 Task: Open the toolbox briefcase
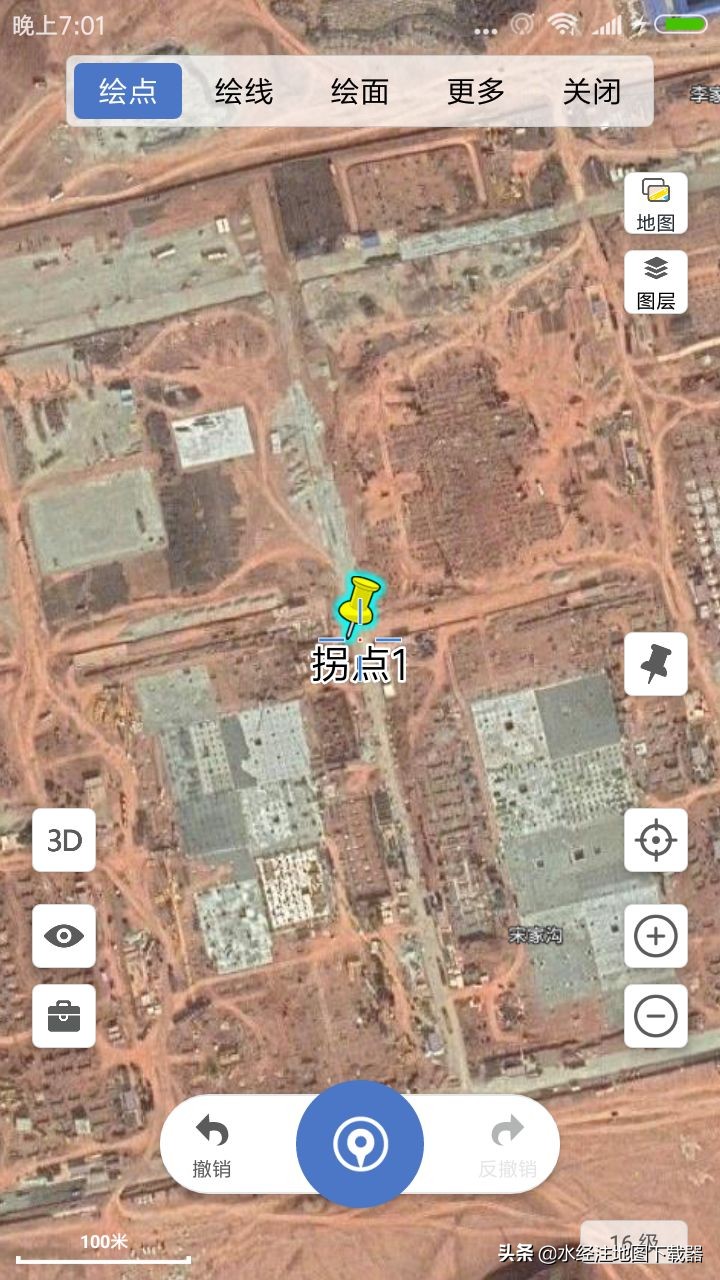(x=64, y=1016)
